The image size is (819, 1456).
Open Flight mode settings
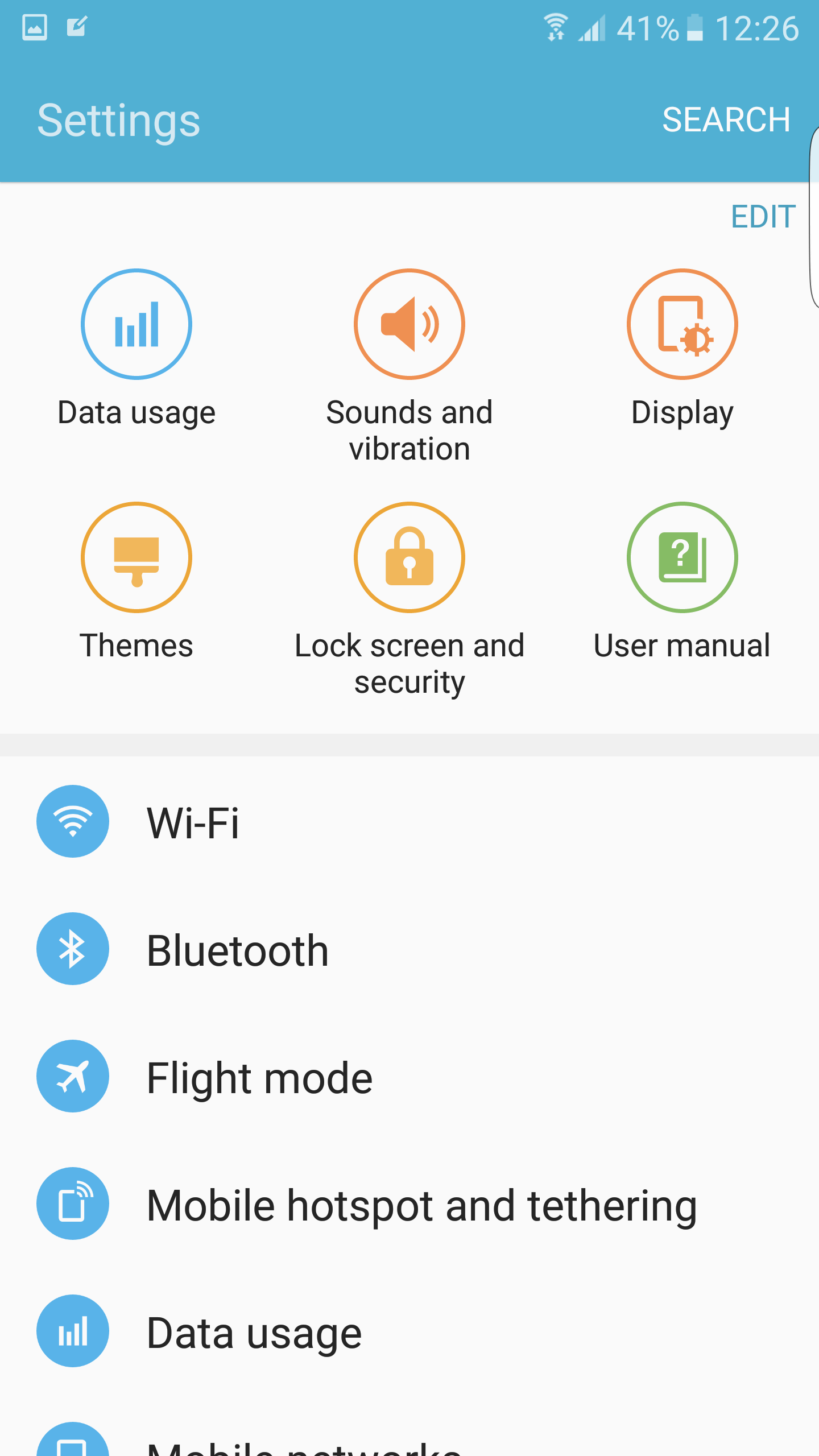(x=409, y=1077)
